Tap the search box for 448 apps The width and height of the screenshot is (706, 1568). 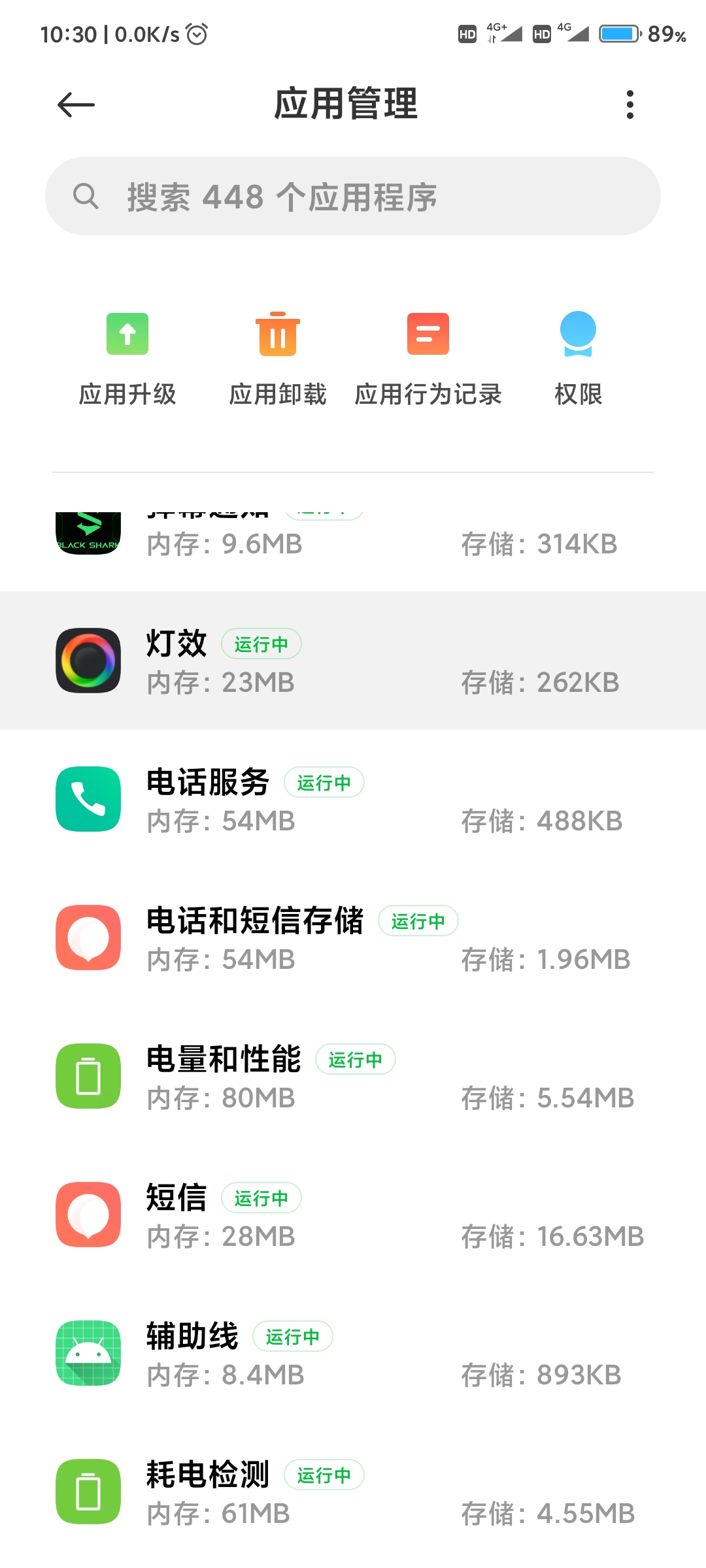point(353,196)
